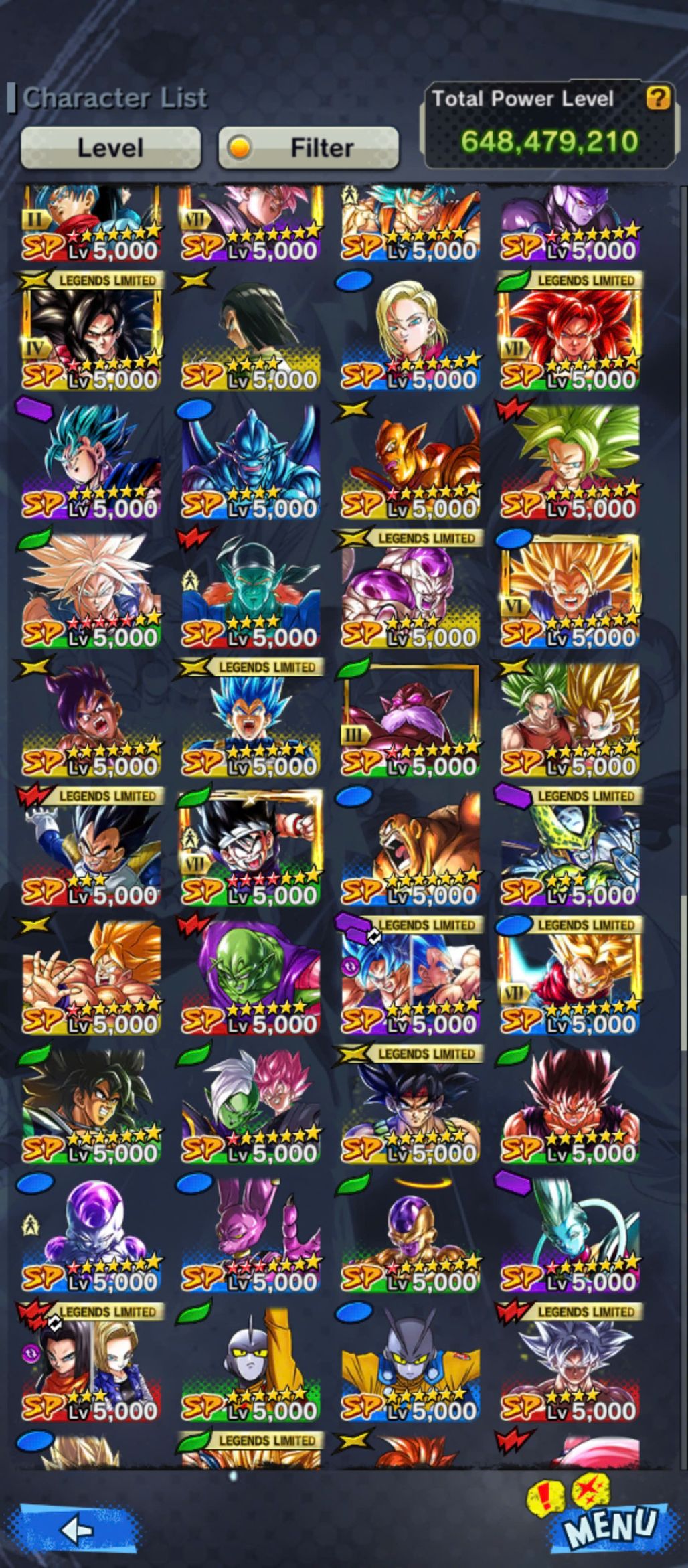Open the Legends Limited Full Power Frieza card

tap(410, 590)
